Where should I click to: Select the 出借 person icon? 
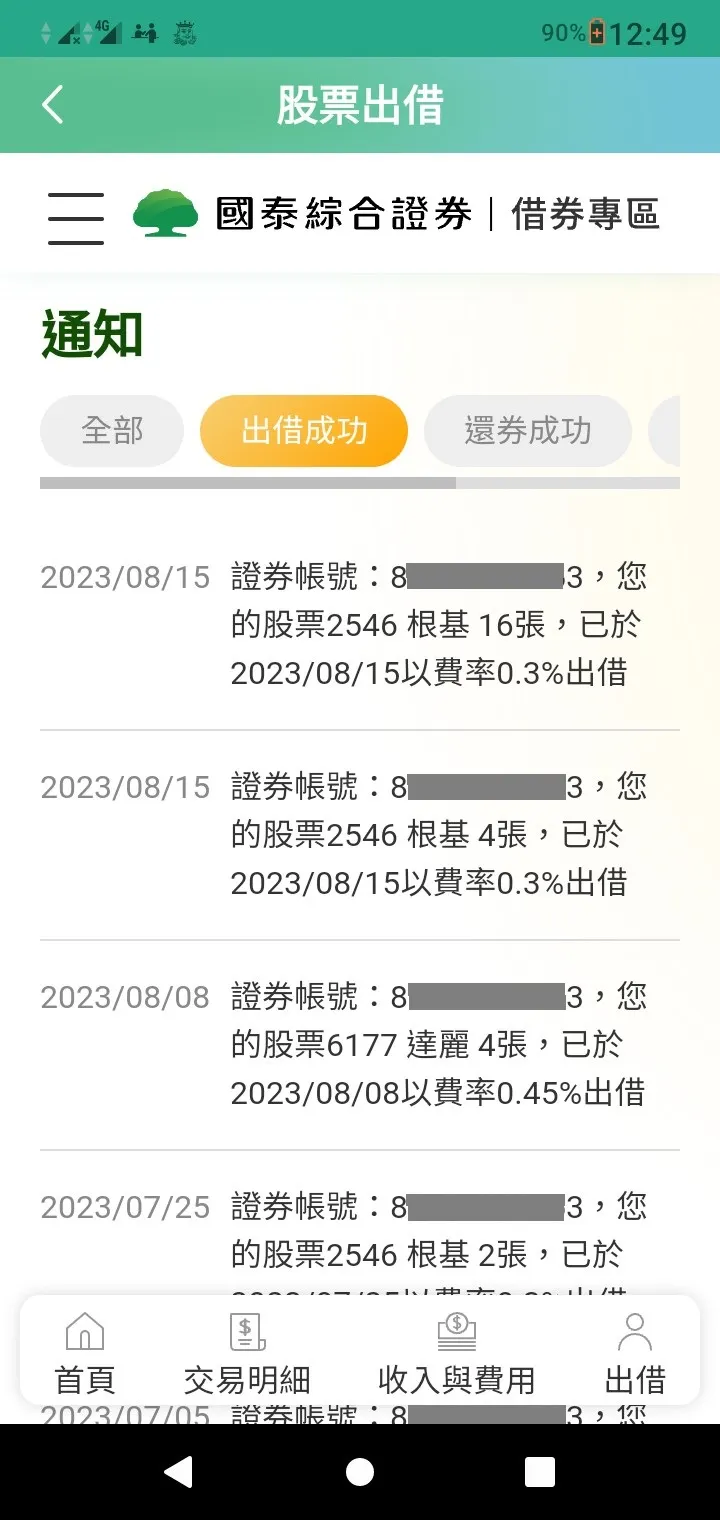tap(635, 1333)
